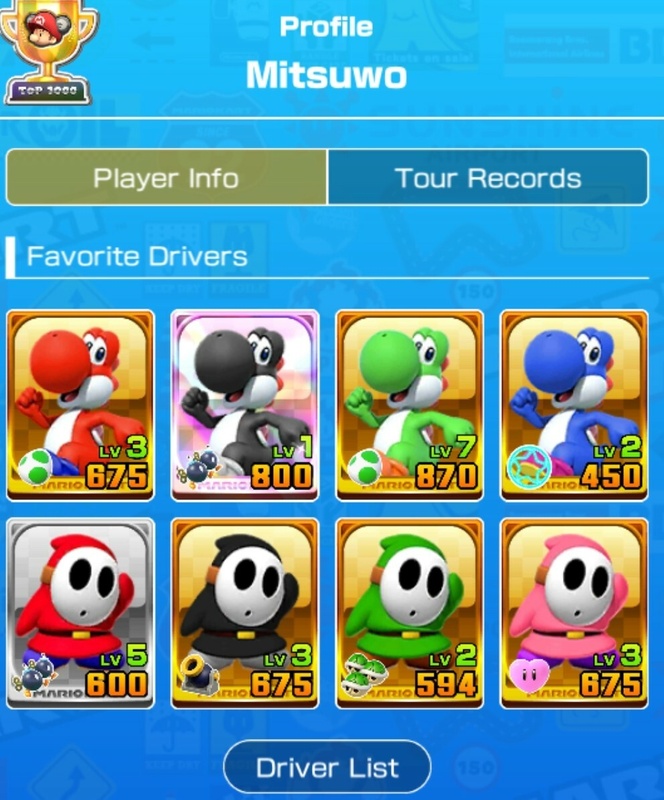Tap the Black Shy Guy driver card

click(x=245, y=613)
